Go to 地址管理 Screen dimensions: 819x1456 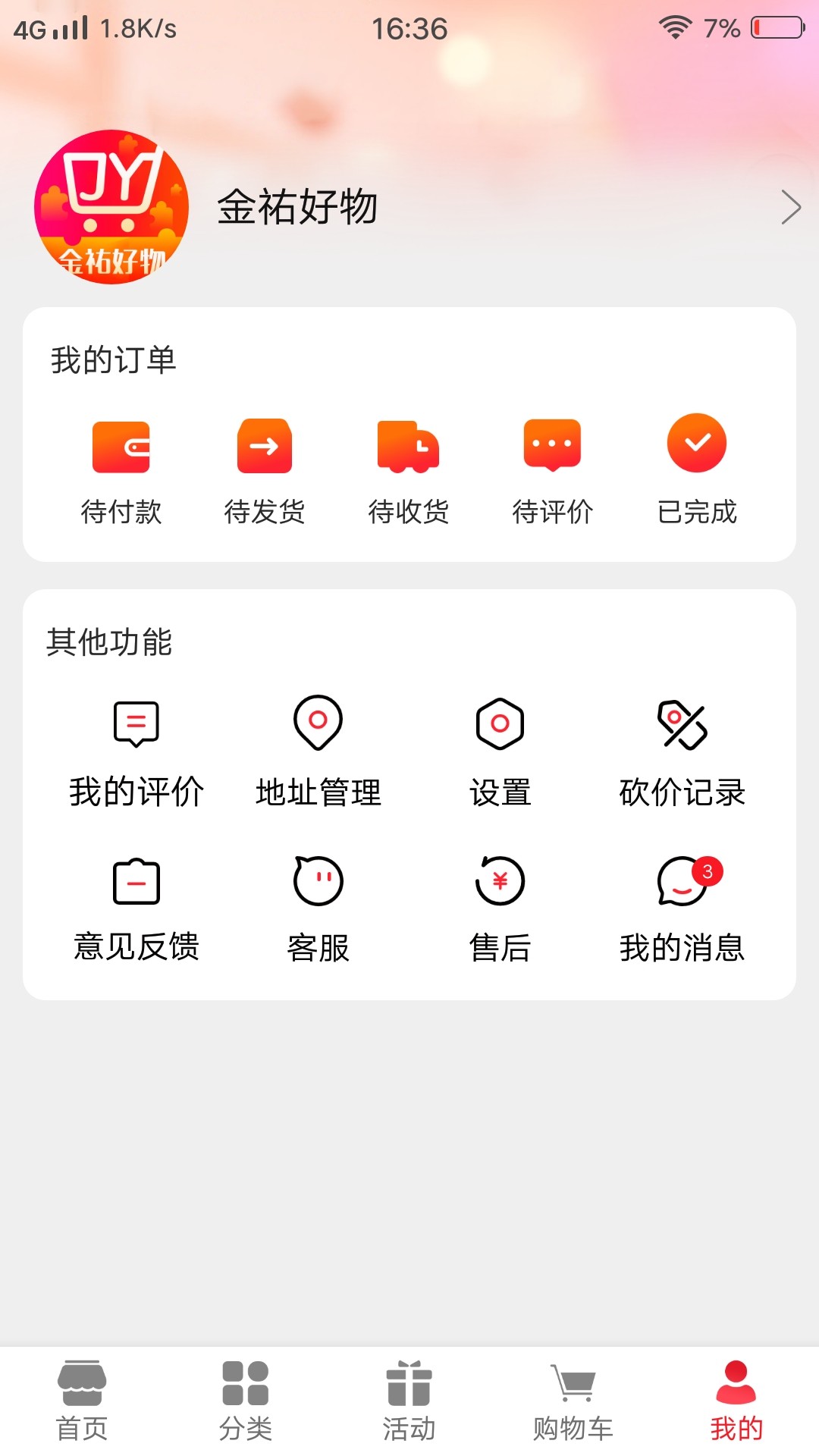pos(318,752)
